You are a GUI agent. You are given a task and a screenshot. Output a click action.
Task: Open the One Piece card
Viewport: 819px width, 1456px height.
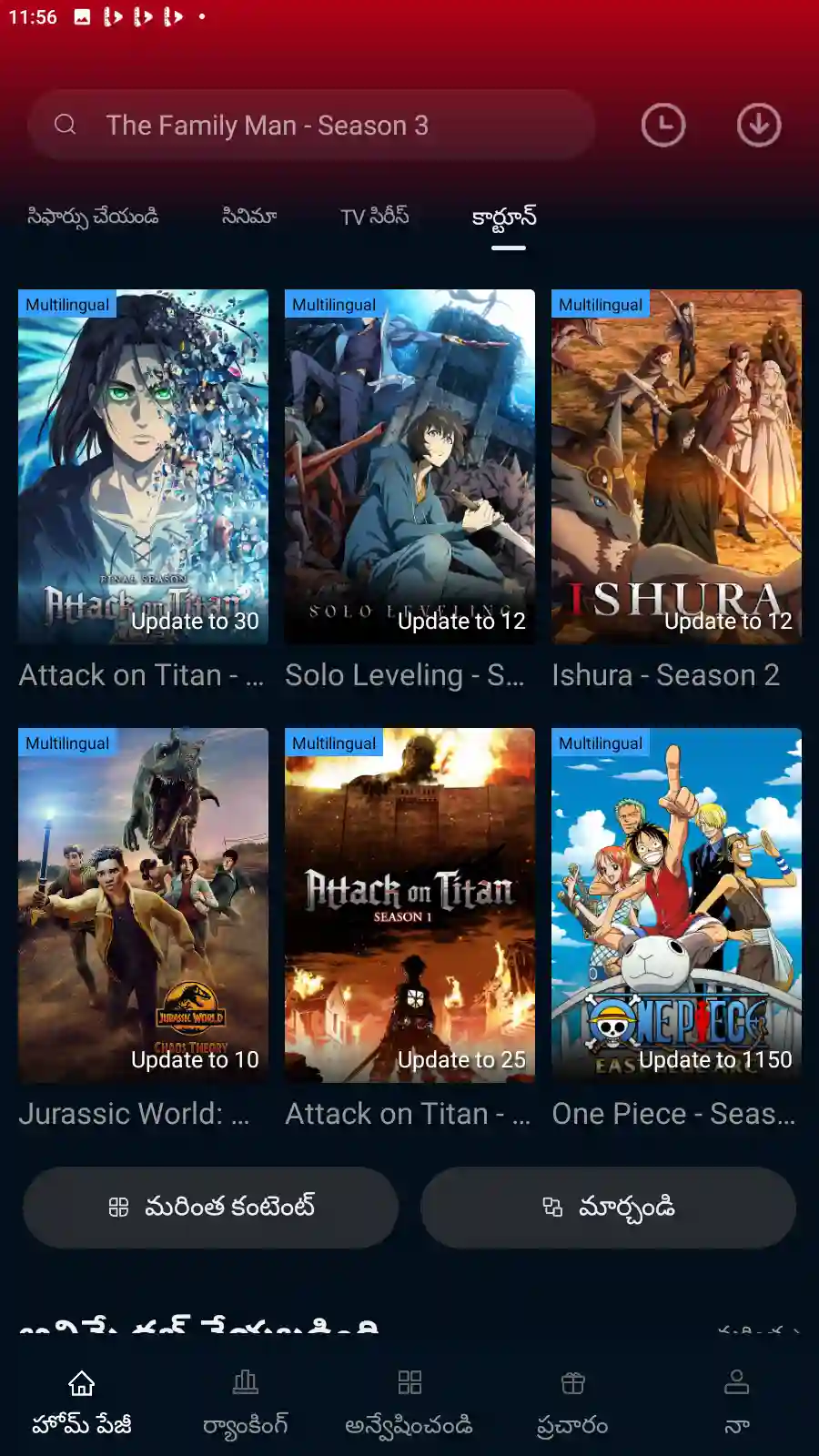coord(676,905)
